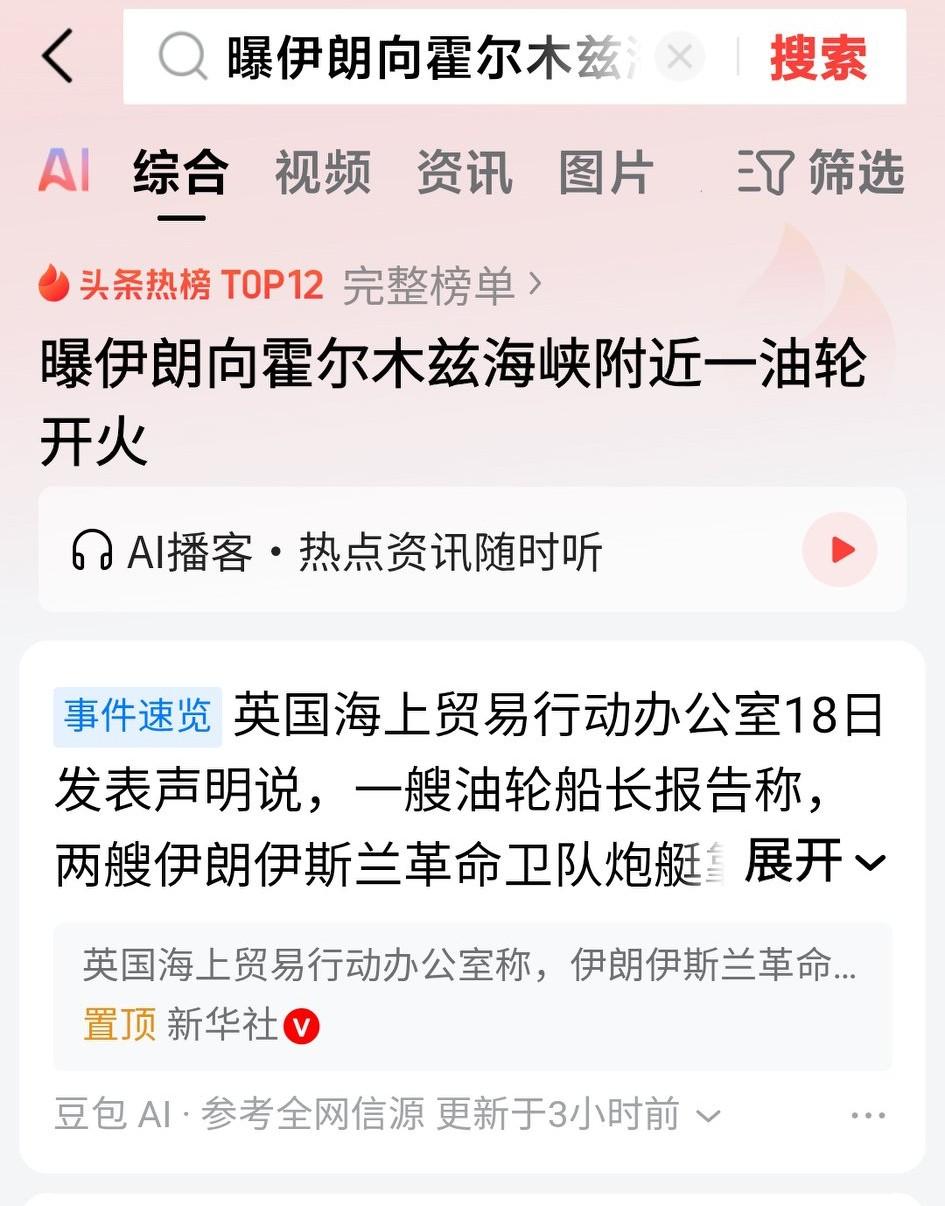Expand the full list via 完整榜单
This screenshot has width=945, height=1206.
tap(437, 284)
